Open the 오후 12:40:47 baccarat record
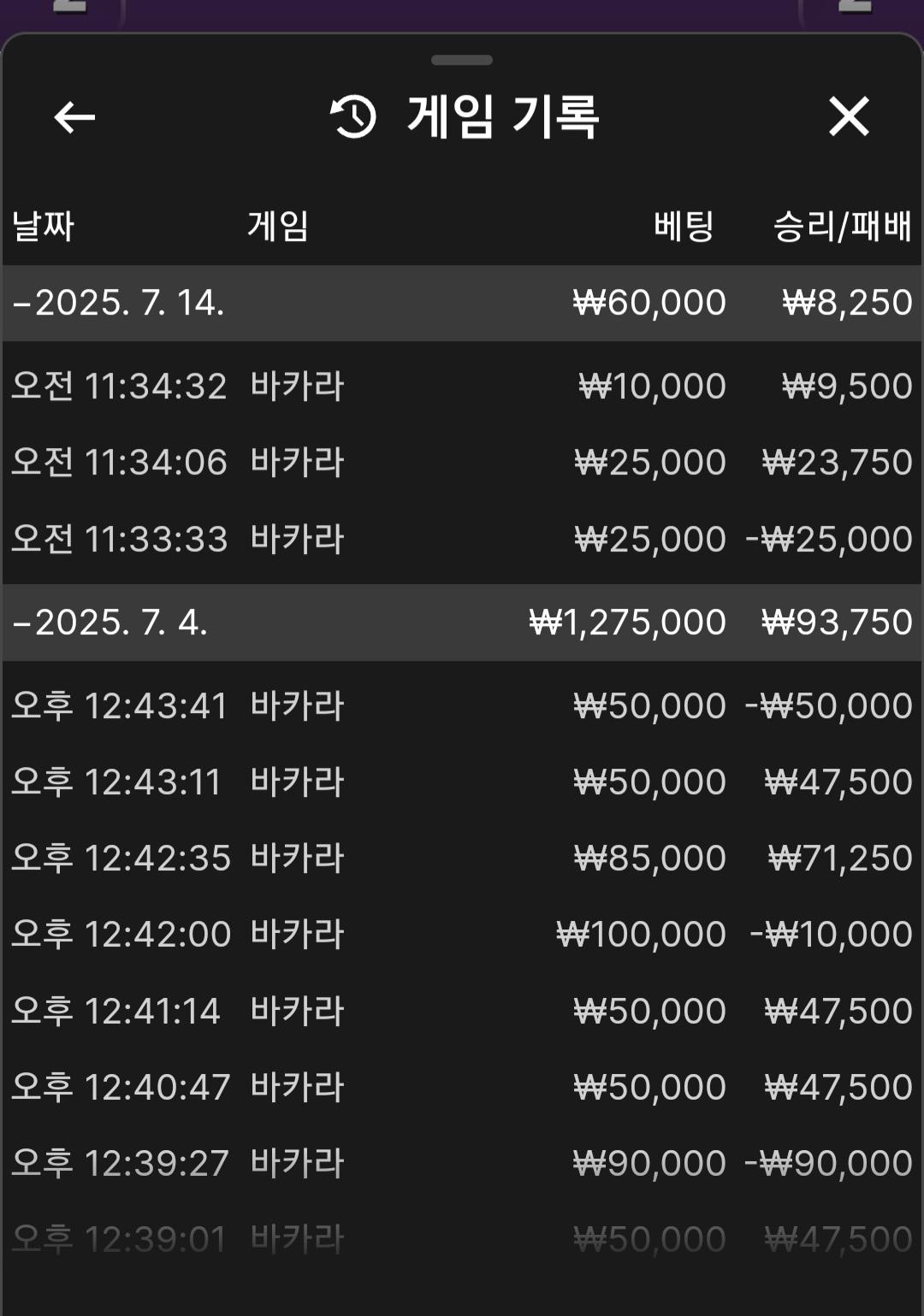This screenshot has height=1316, width=924. click(x=462, y=1088)
